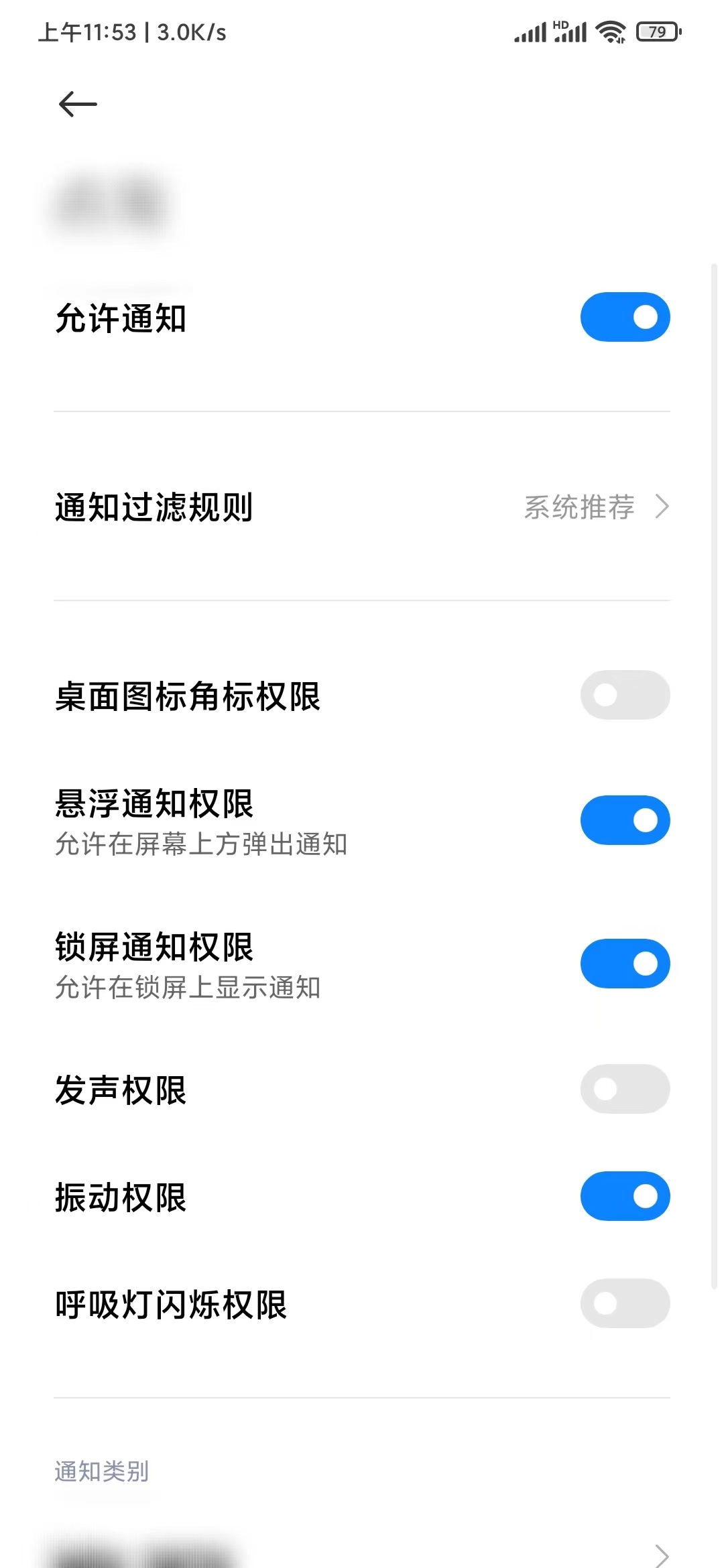Tap the Wi-Fi icon in the status bar
The height and width of the screenshot is (1568, 724).
point(609,30)
